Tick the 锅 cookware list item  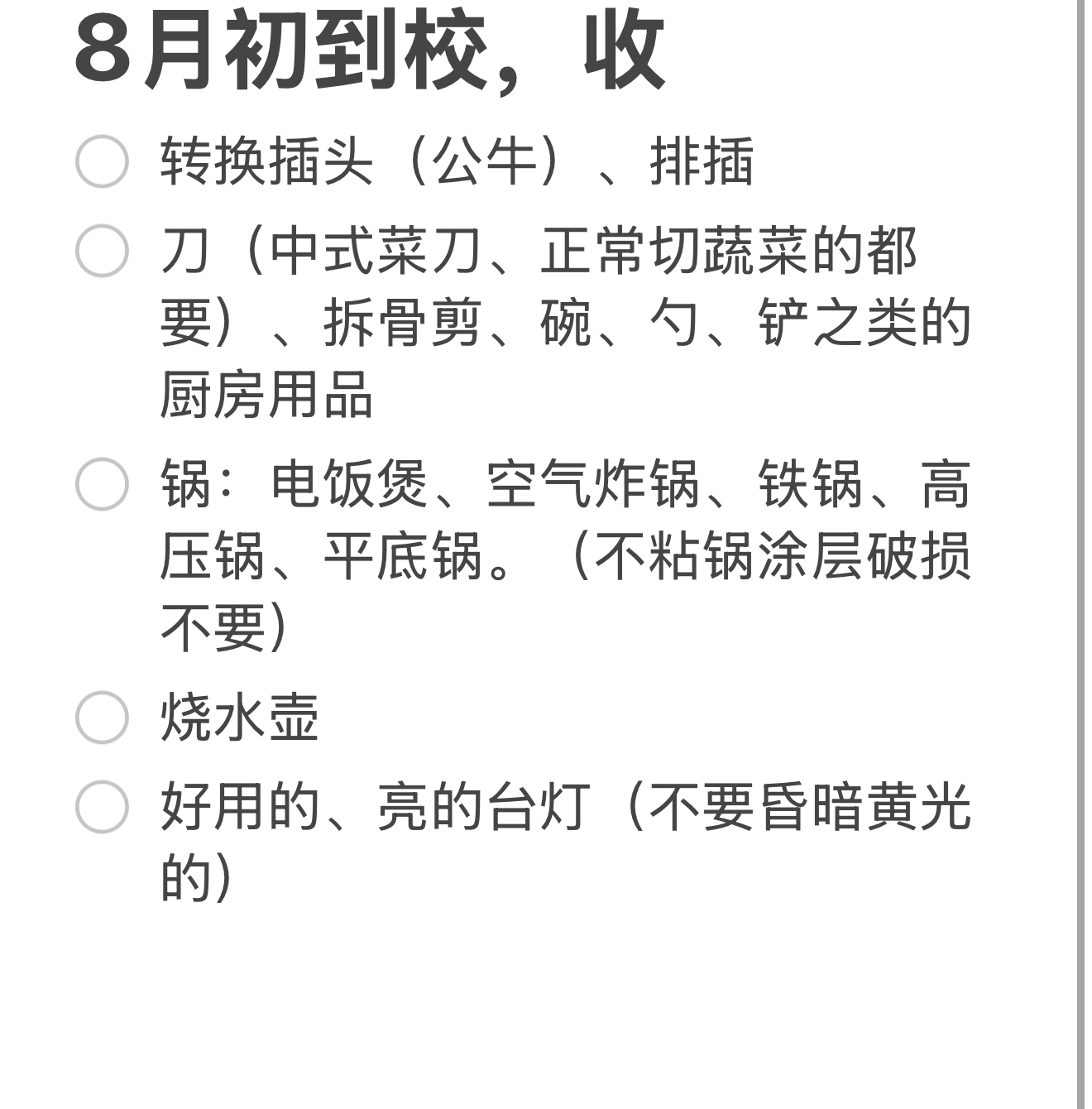coord(102,484)
